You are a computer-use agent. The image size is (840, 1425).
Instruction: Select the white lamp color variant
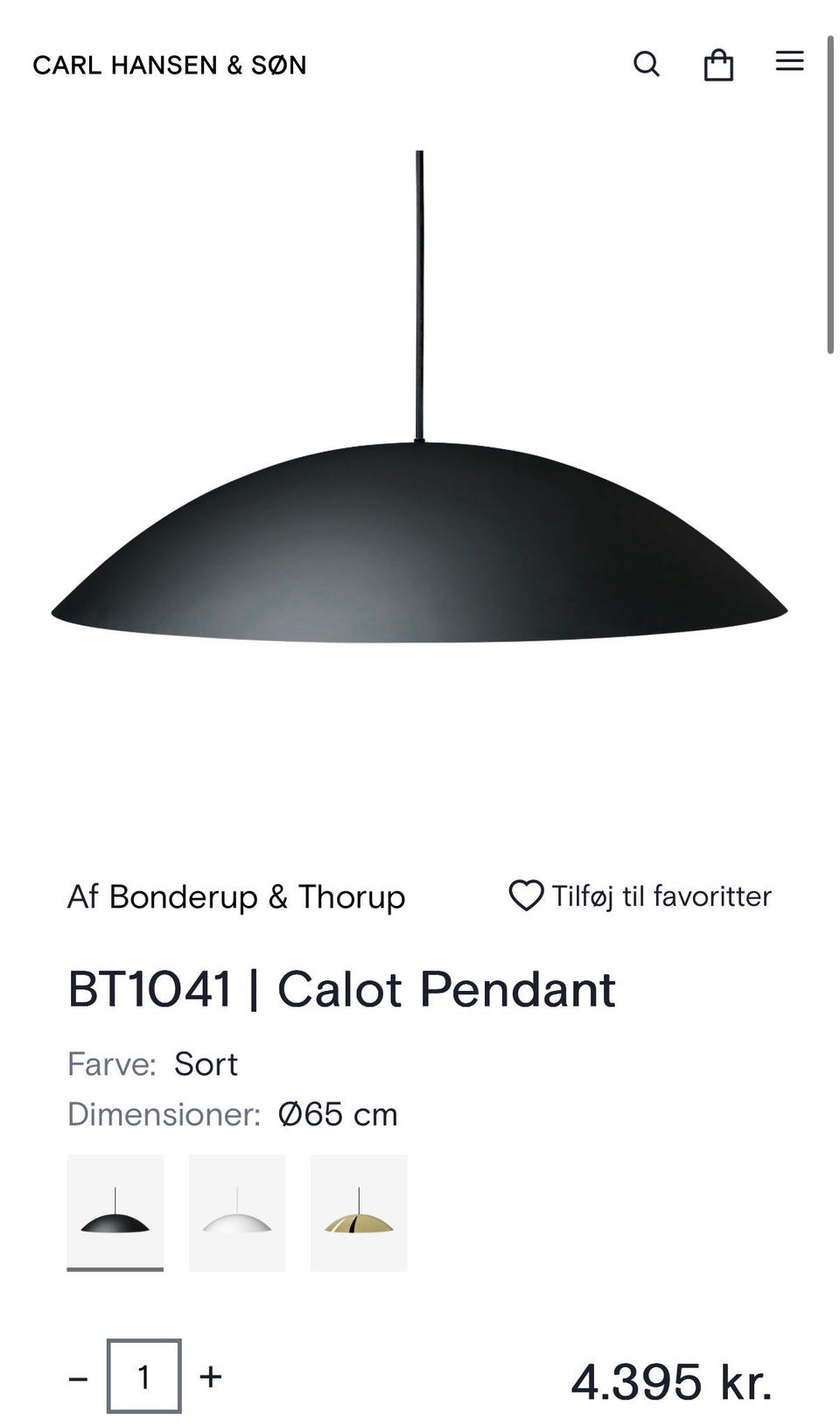pyautogui.click(x=237, y=1212)
